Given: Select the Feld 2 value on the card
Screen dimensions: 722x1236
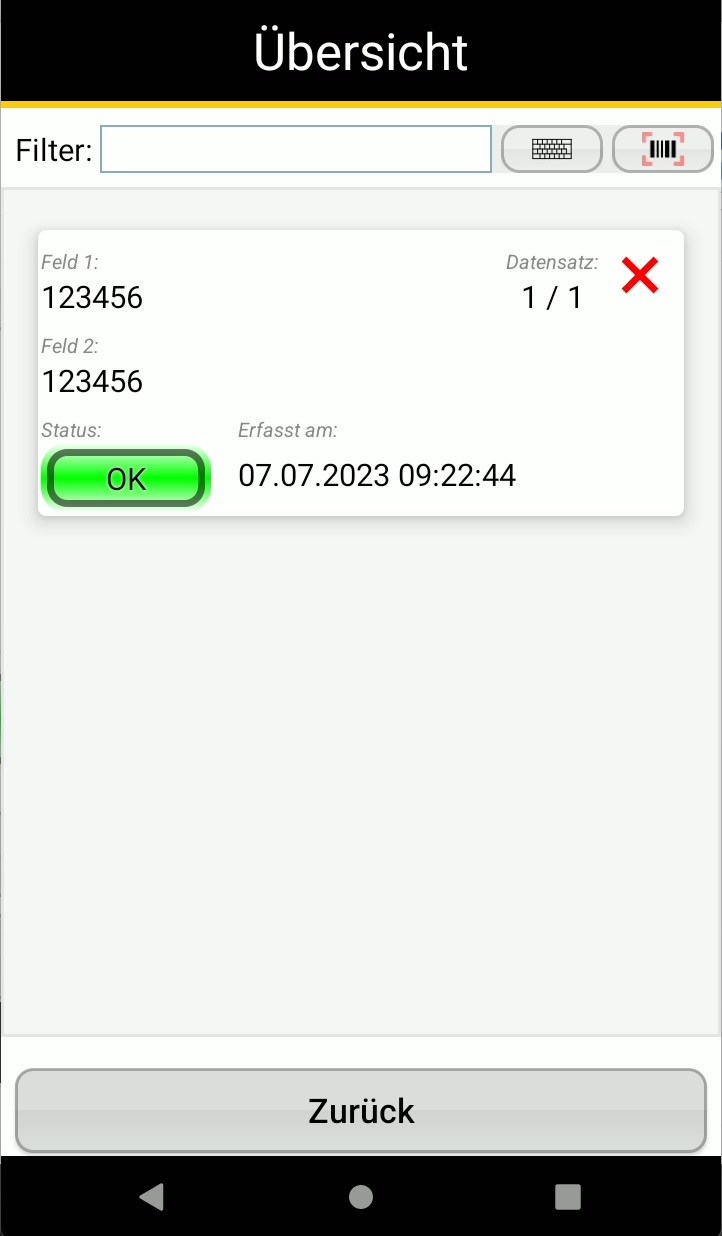Looking at the screenshot, I should click(x=92, y=381).
